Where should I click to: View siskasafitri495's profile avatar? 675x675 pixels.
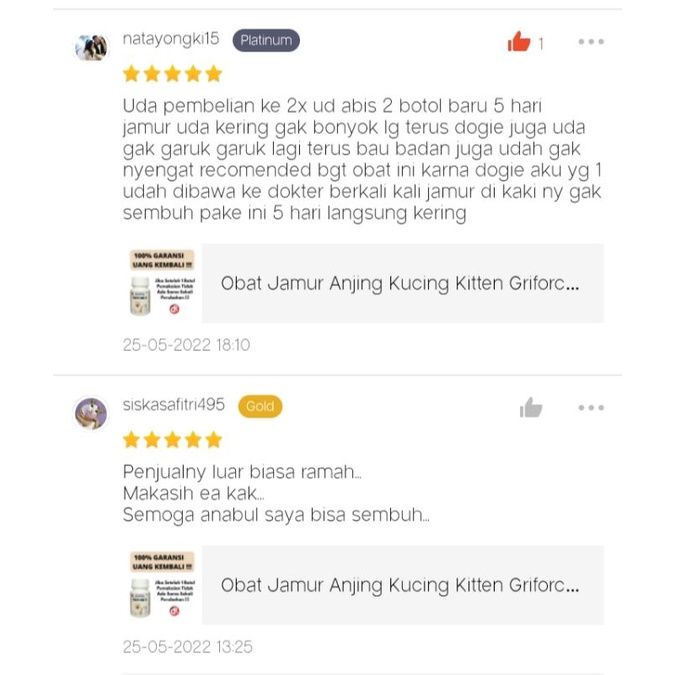click(x=91, y=412)
